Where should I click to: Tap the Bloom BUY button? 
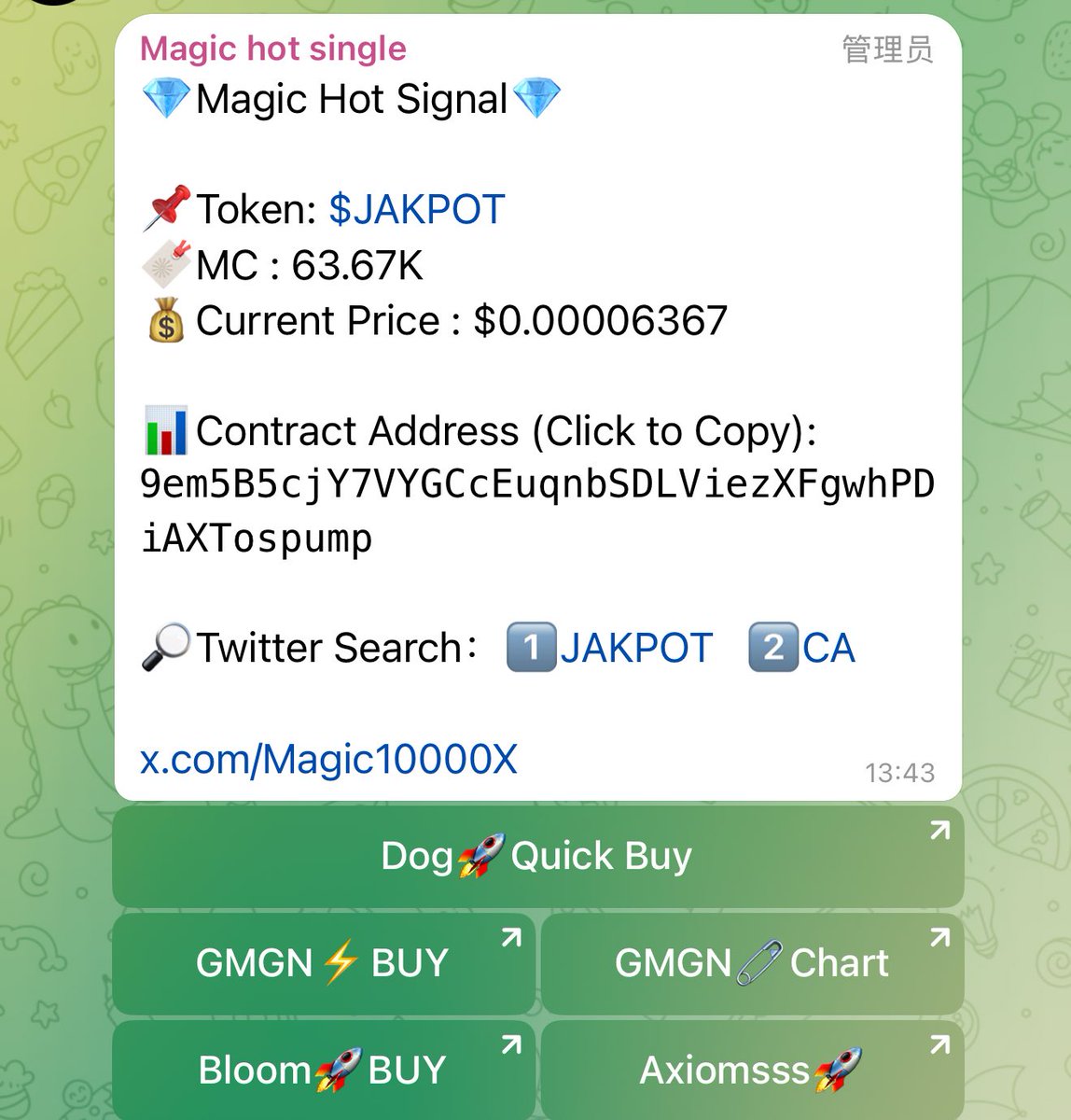click(323, 1070)
